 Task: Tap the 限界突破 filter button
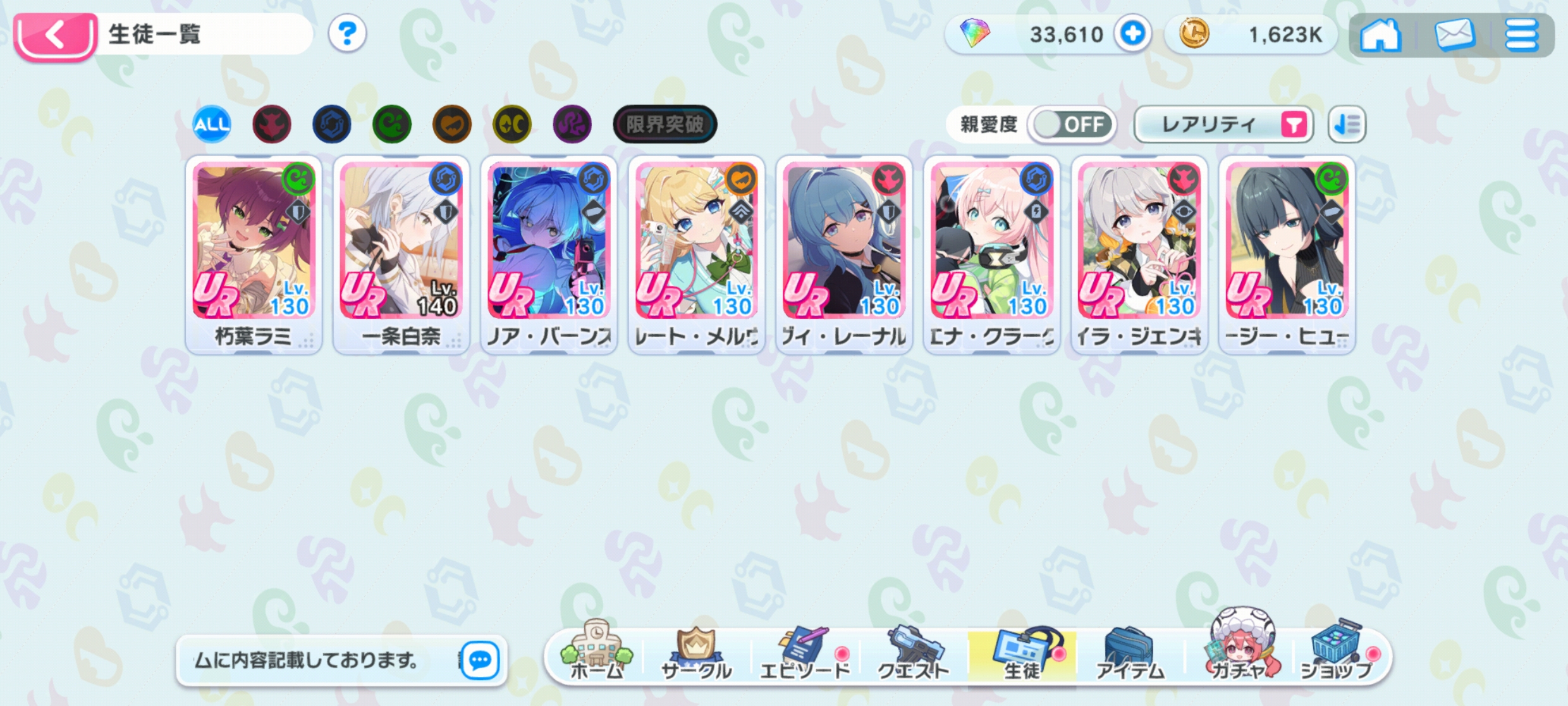(665, 124)
